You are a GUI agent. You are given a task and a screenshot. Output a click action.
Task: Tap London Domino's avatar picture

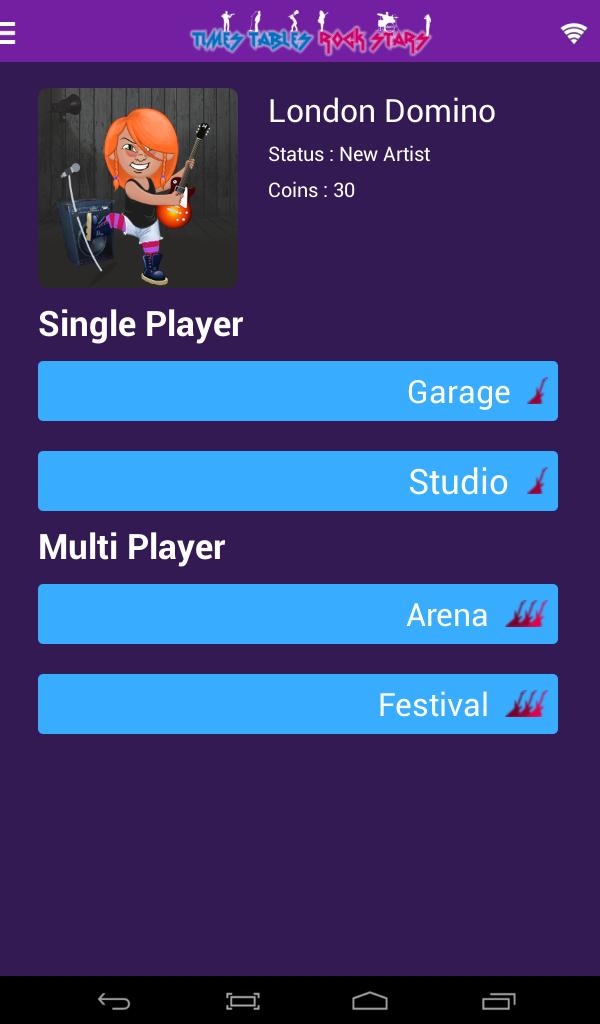point(138,188)
